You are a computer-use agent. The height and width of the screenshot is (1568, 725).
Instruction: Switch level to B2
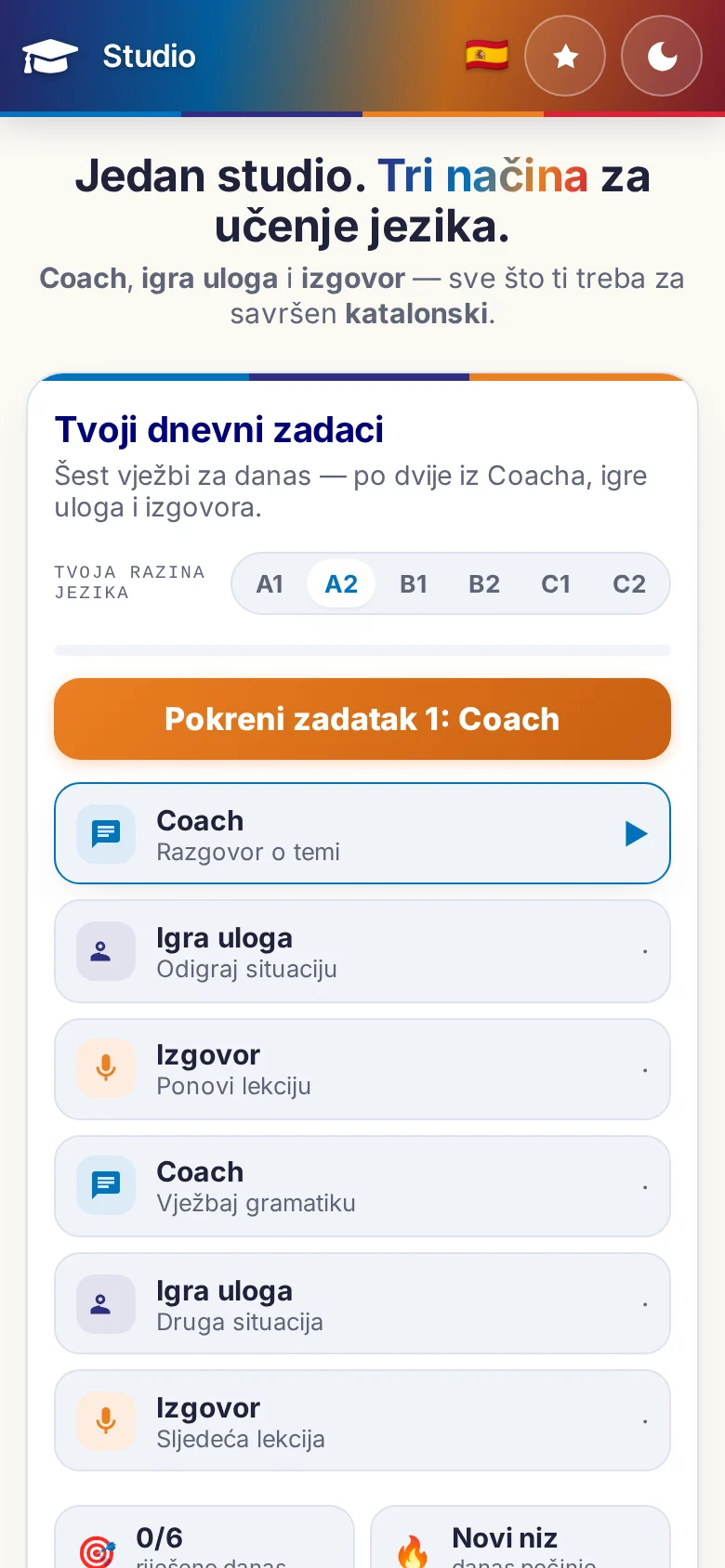point(484,583)
